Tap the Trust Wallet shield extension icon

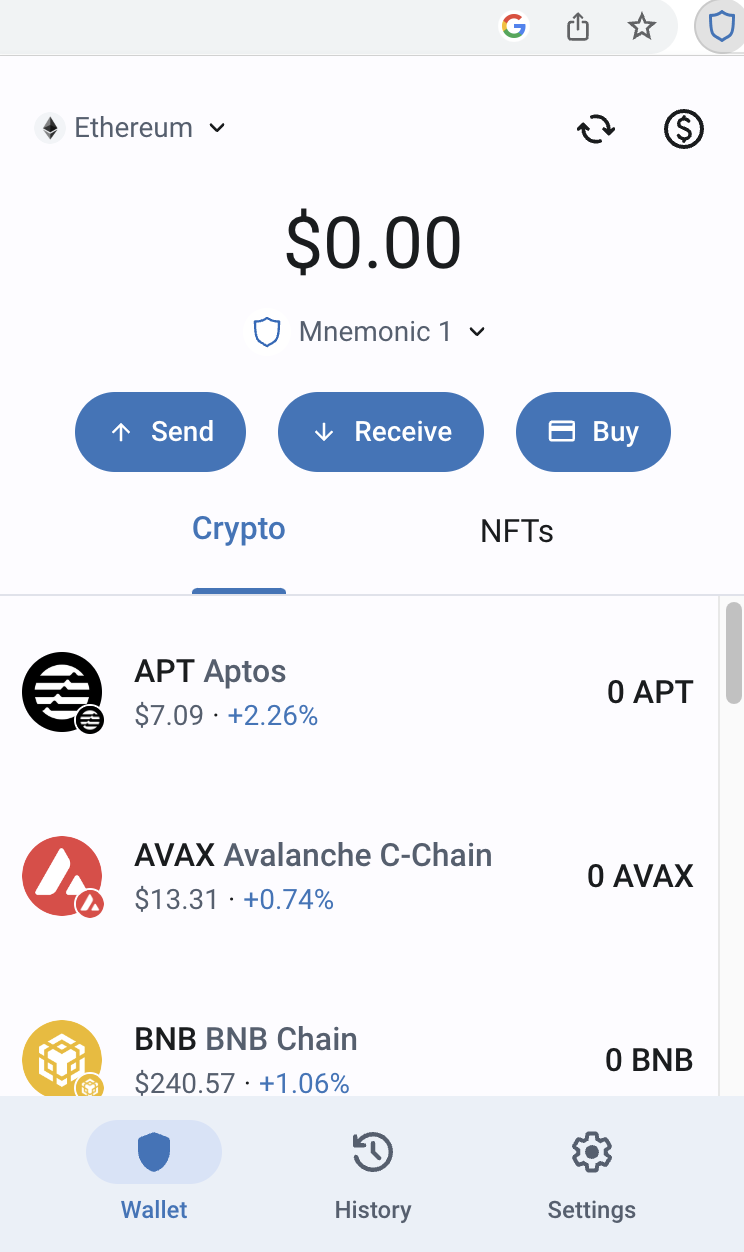[x=721, y=27]
